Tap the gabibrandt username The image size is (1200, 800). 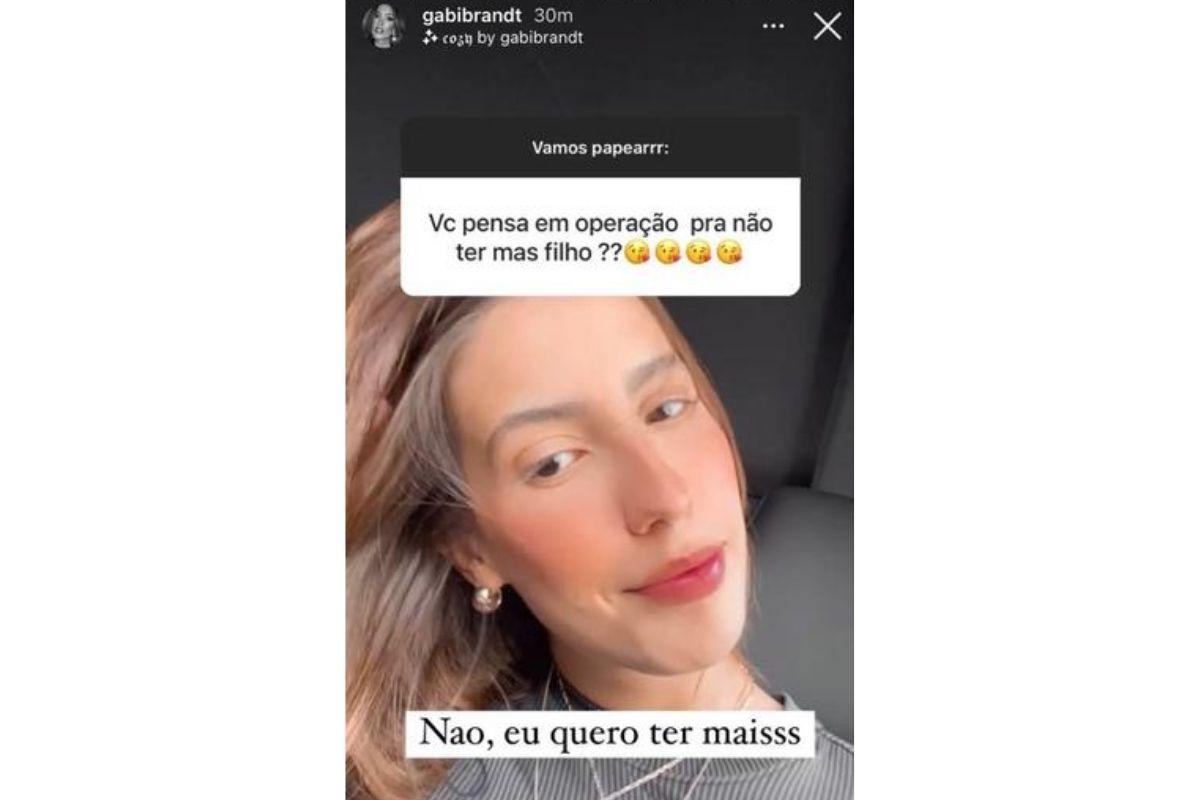(x=464, y=16)
